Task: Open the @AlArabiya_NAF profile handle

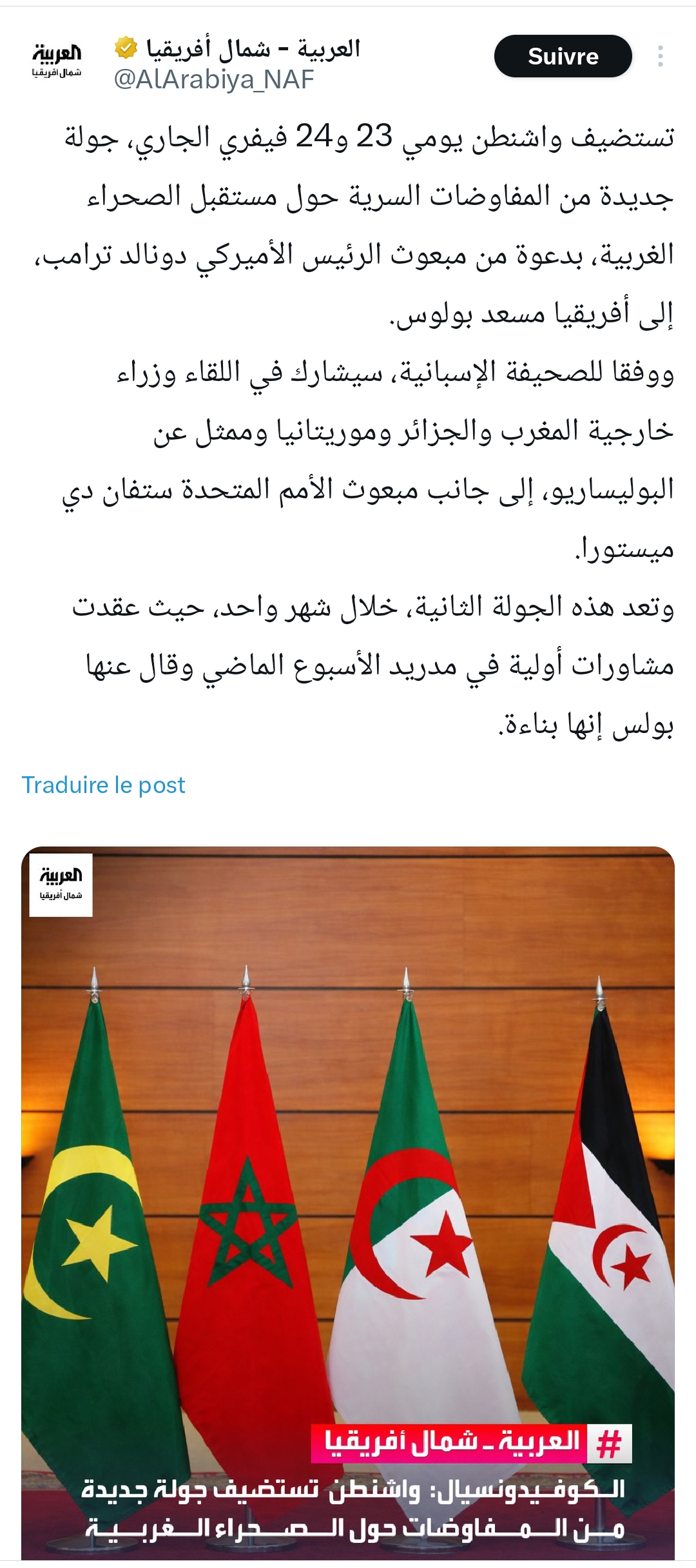Action: coord(213,80)
